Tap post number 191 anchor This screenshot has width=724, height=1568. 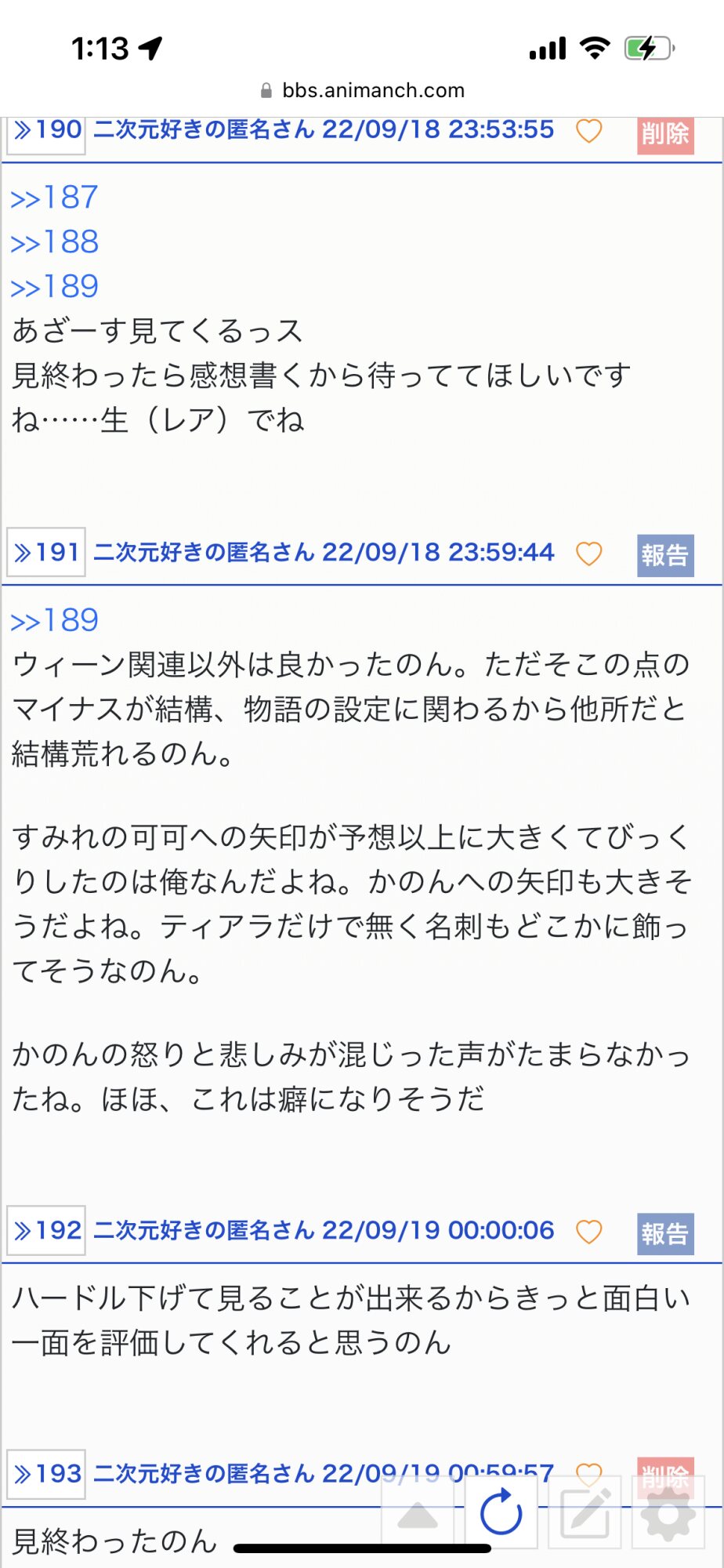point(46,552)
